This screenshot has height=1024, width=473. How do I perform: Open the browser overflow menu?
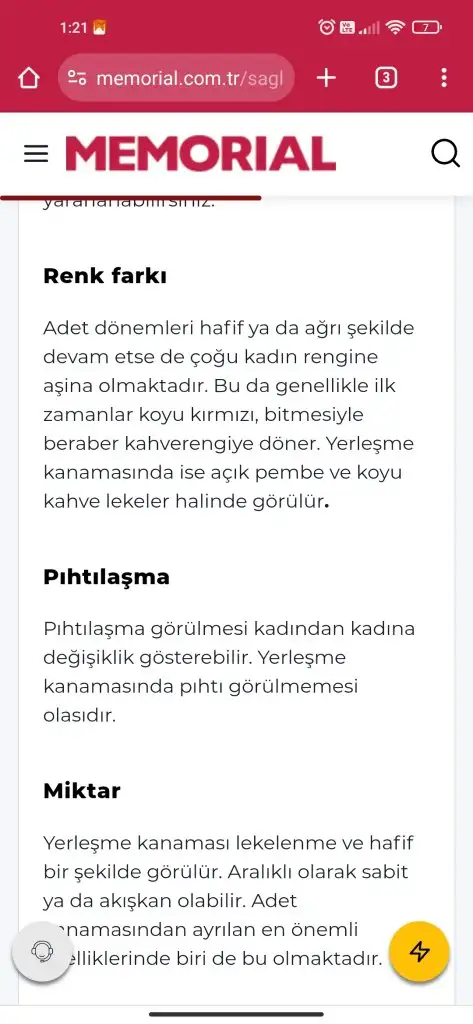pyautogui.click(x=444, y=78)
